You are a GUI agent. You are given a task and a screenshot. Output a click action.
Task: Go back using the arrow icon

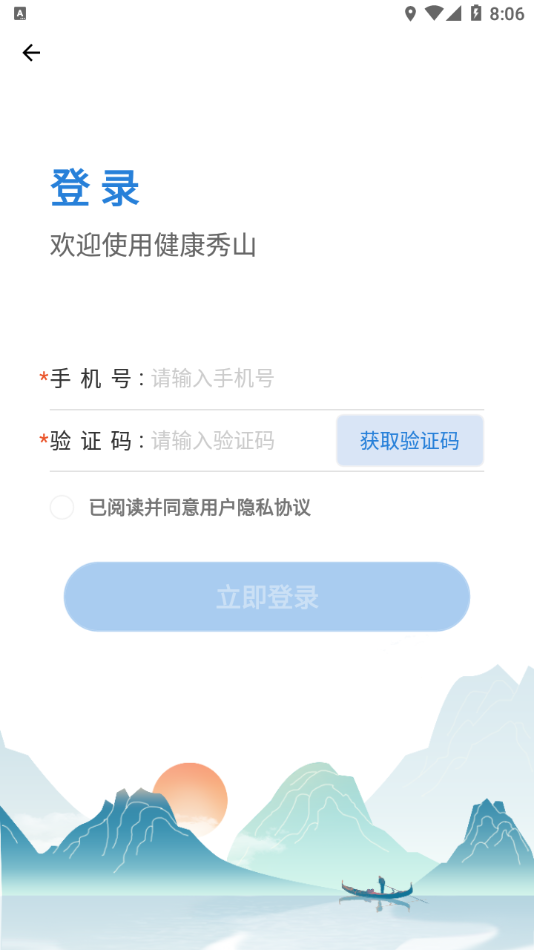(31, 53)
